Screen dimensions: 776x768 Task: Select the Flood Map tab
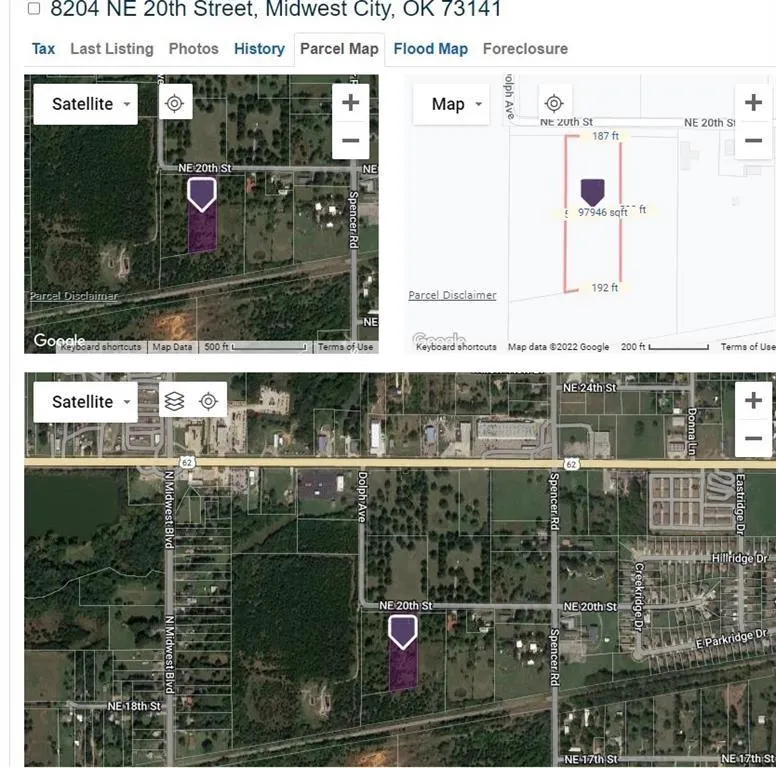click(430, 48)
